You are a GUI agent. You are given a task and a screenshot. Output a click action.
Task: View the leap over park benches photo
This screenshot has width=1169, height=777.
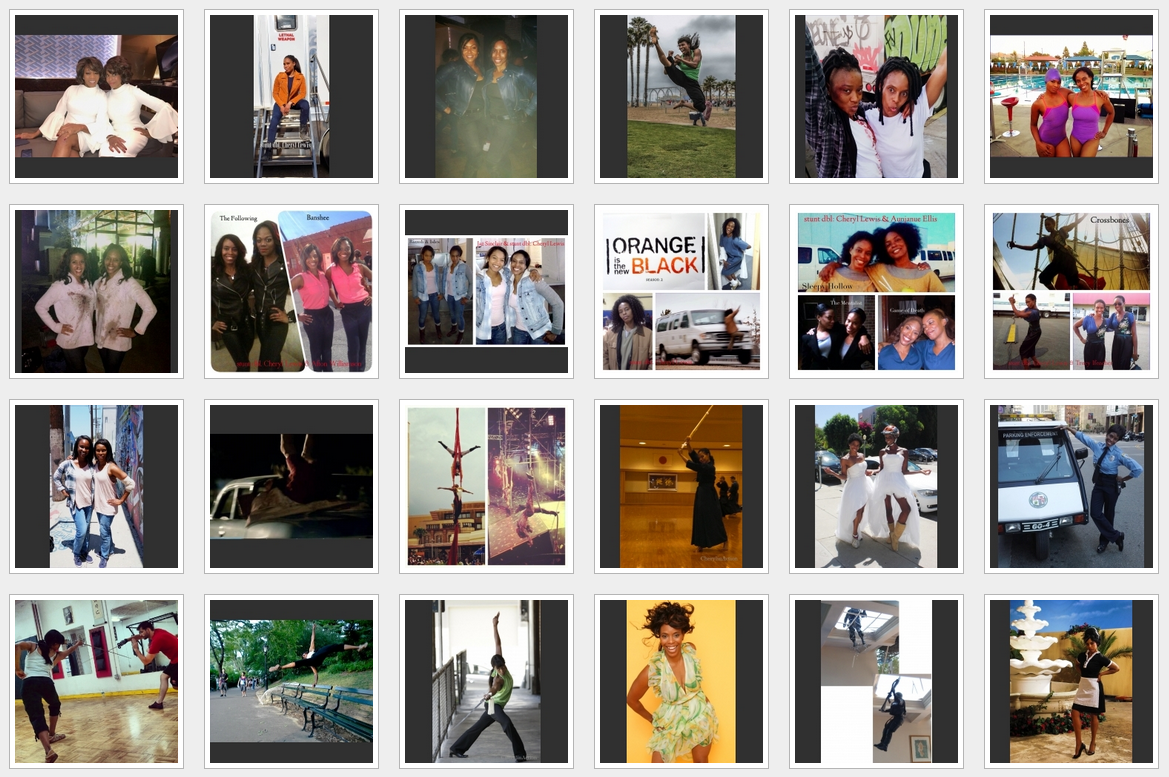point(291,682)
